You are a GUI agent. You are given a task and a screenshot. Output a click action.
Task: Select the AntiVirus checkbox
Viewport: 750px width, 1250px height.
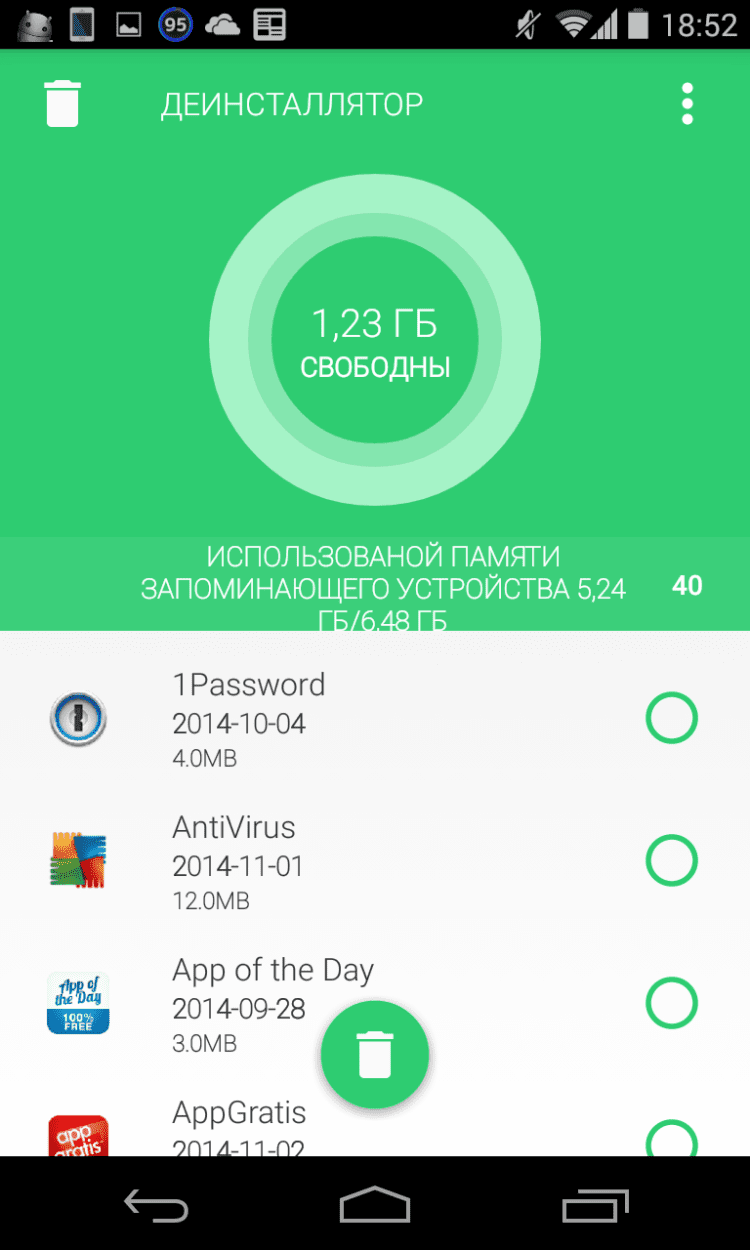pos(671,860)
